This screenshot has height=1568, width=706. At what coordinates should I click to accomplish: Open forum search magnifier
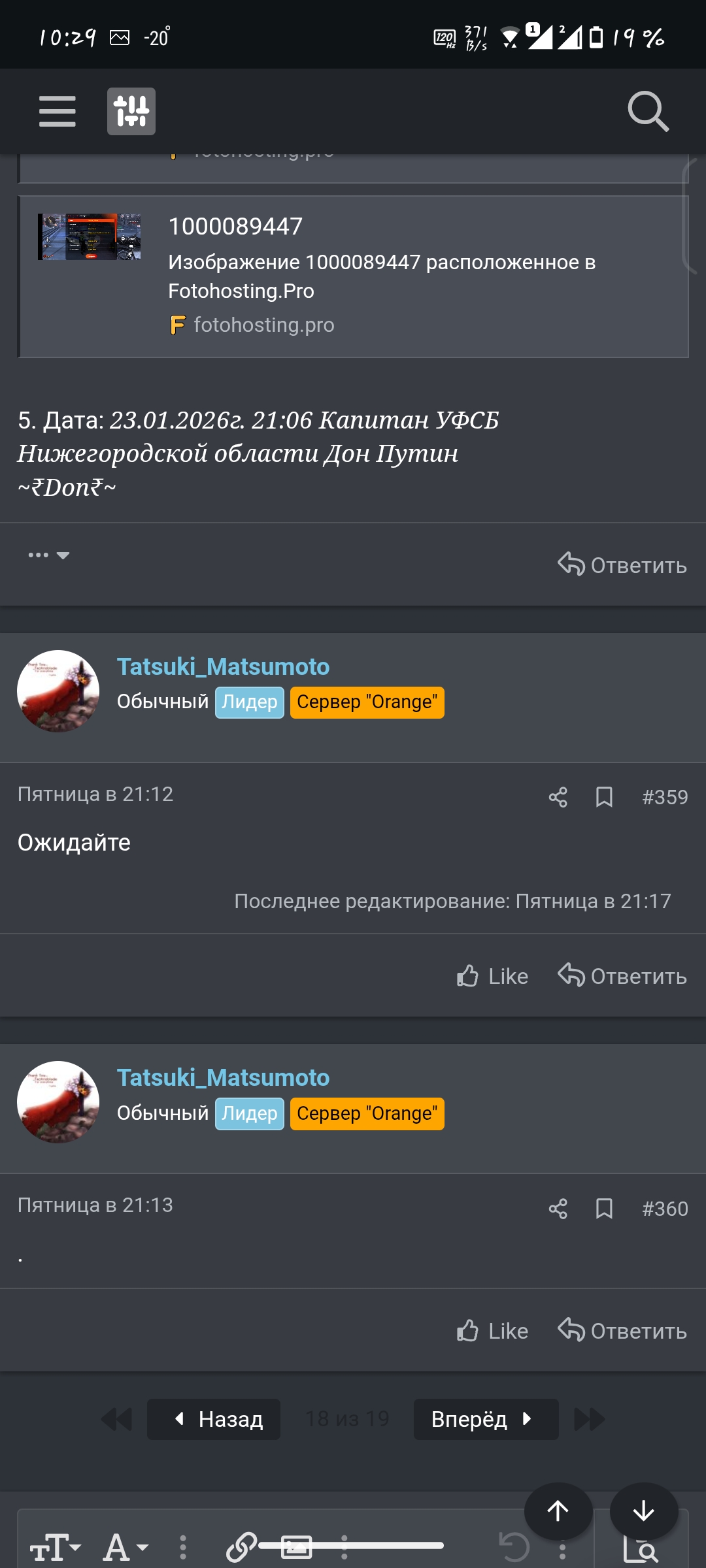[x=648, y=111]
